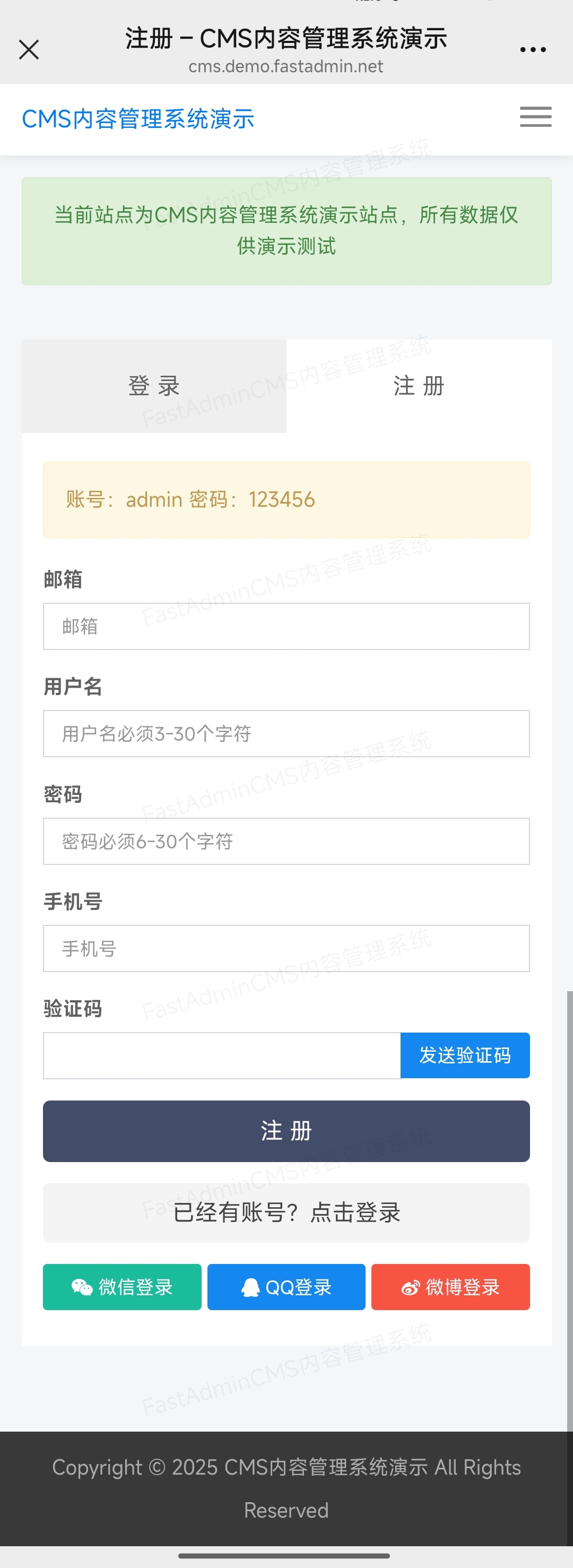This screenshot has width=573, height=1568.
Task: Go to CMS内容管理系统演示 home link
Action: (138, 119)
